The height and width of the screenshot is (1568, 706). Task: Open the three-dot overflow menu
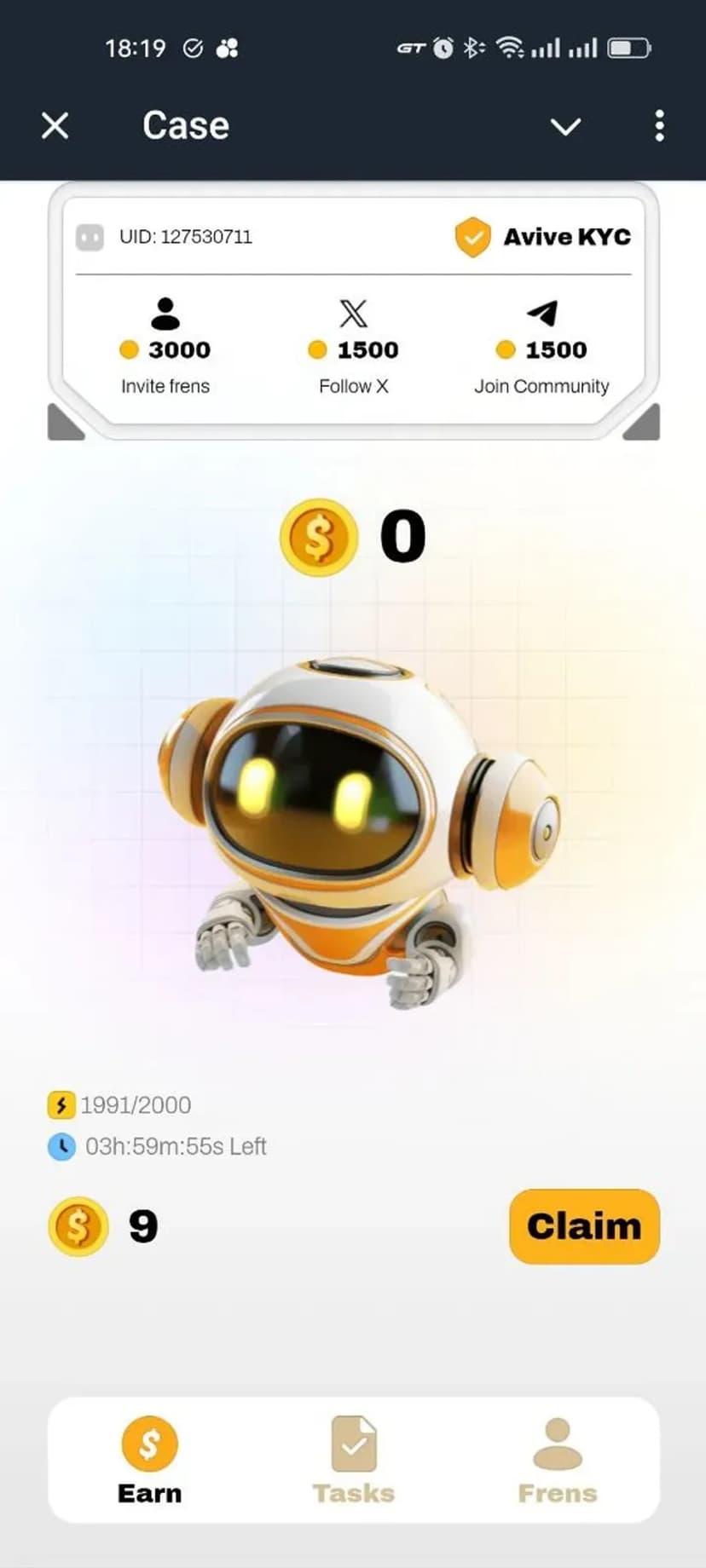pyautogui.click(x=659, y=126)
